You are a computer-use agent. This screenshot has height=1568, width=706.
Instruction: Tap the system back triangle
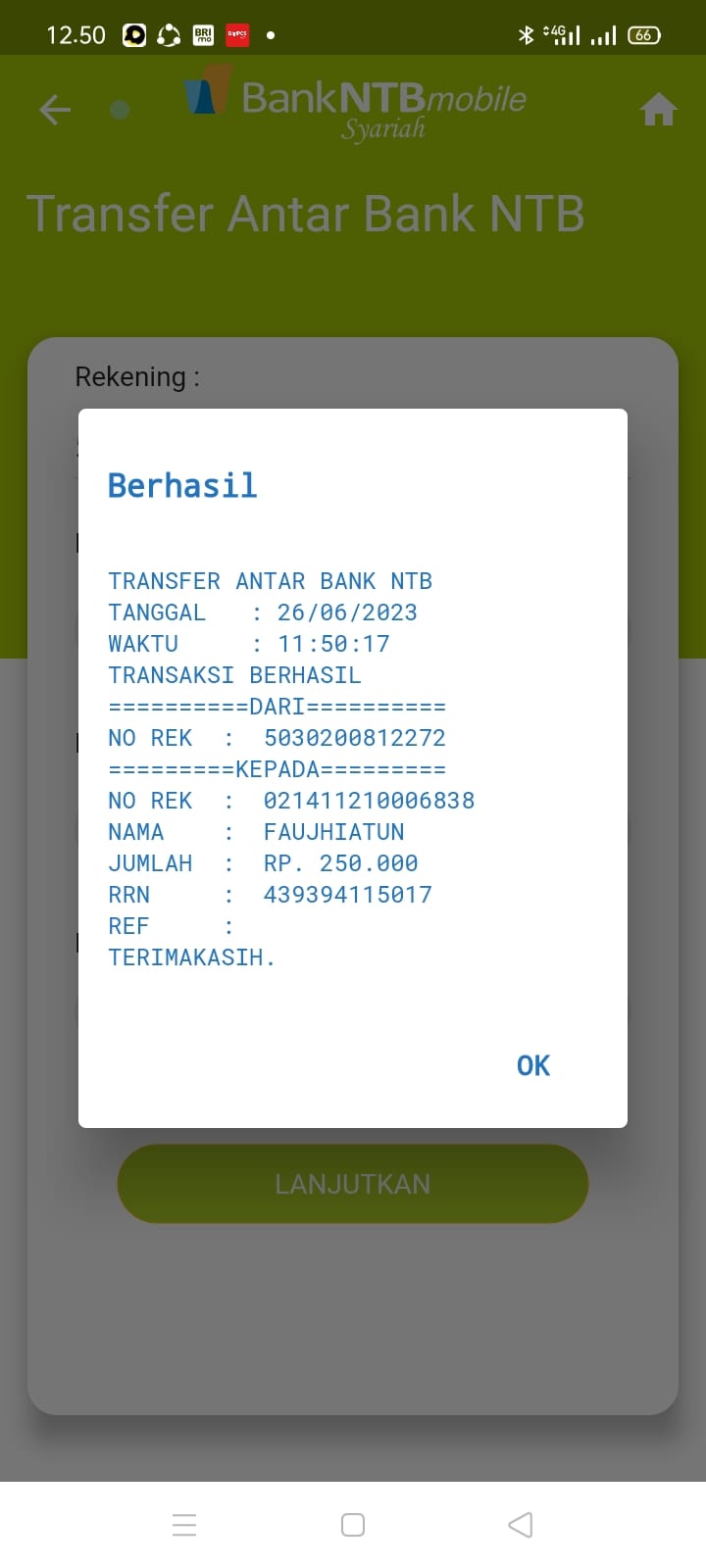coord(521,1525)
